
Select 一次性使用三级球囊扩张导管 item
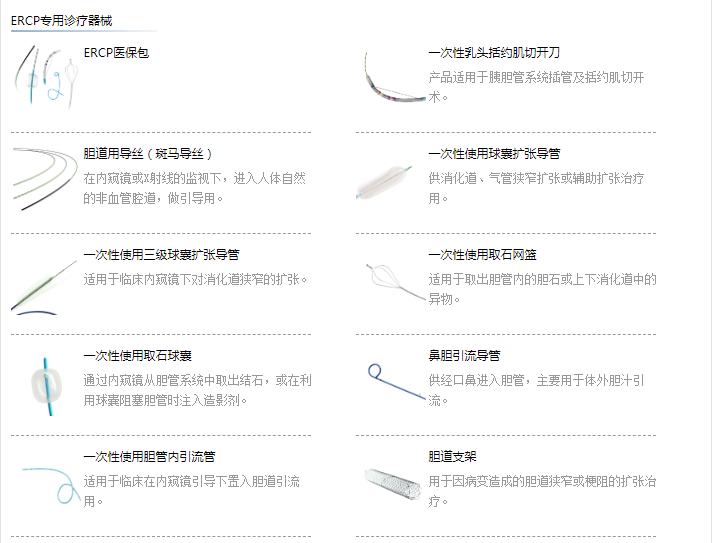(161, 255)
